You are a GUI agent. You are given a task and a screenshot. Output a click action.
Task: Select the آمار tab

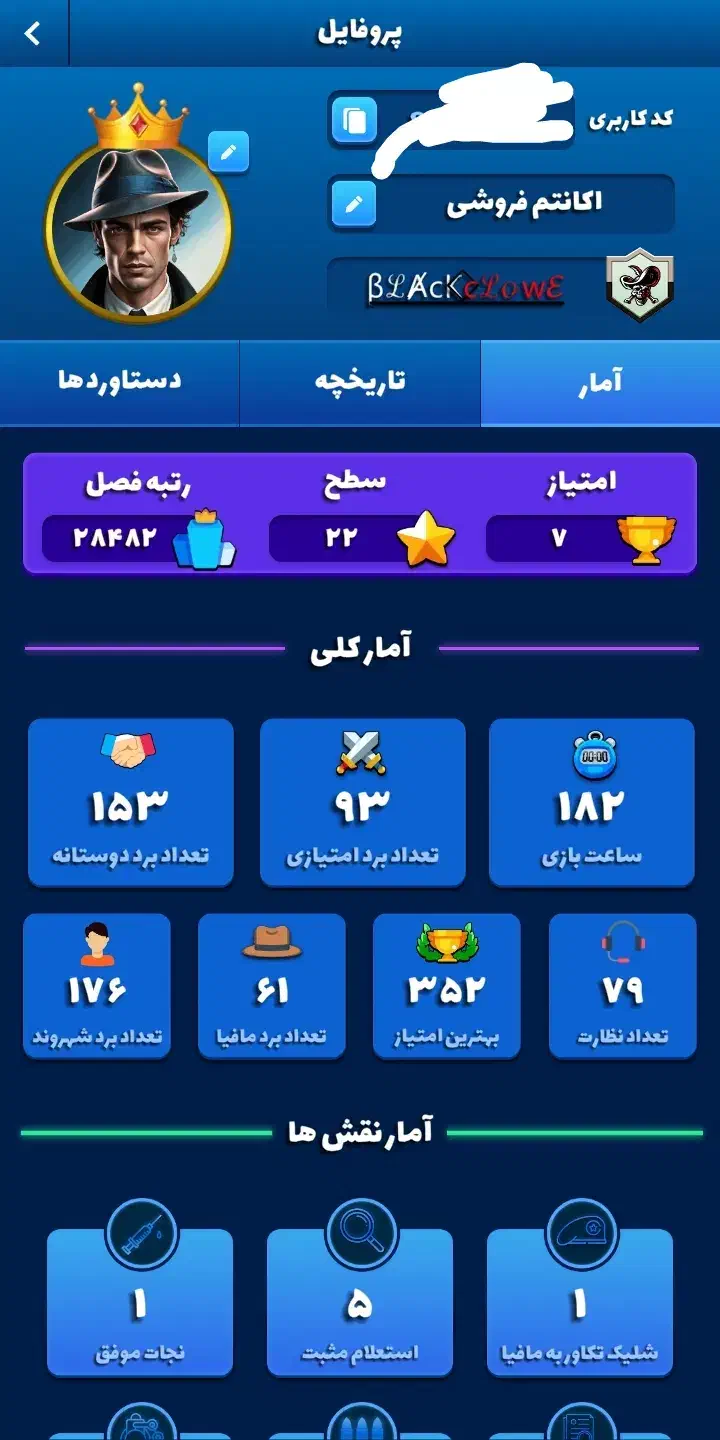click(x=601, y=381)
